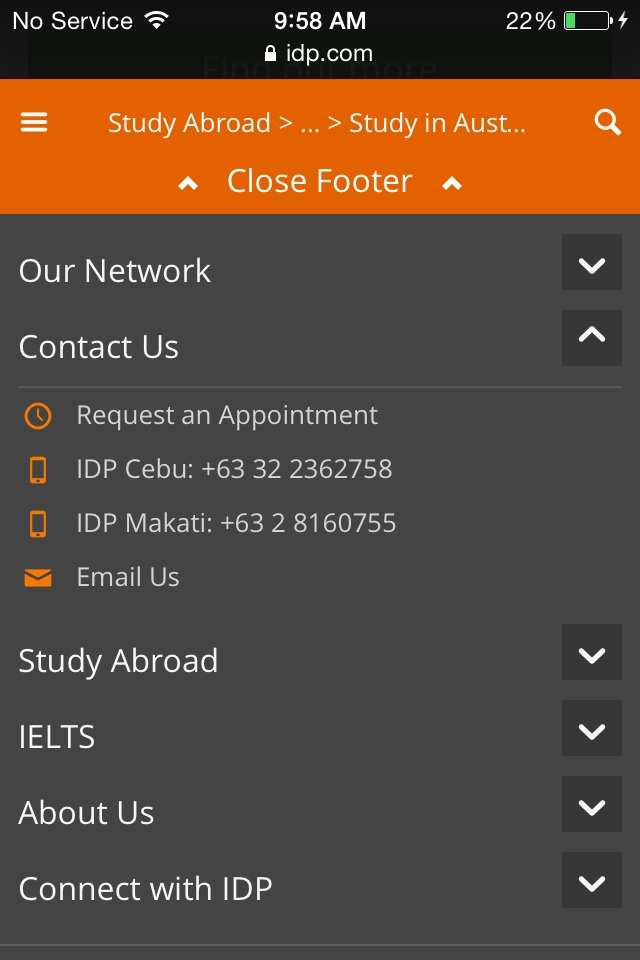Tap the idp.com address bar
The height and width of the screenshot is (960, 640).
click(320, 53)
